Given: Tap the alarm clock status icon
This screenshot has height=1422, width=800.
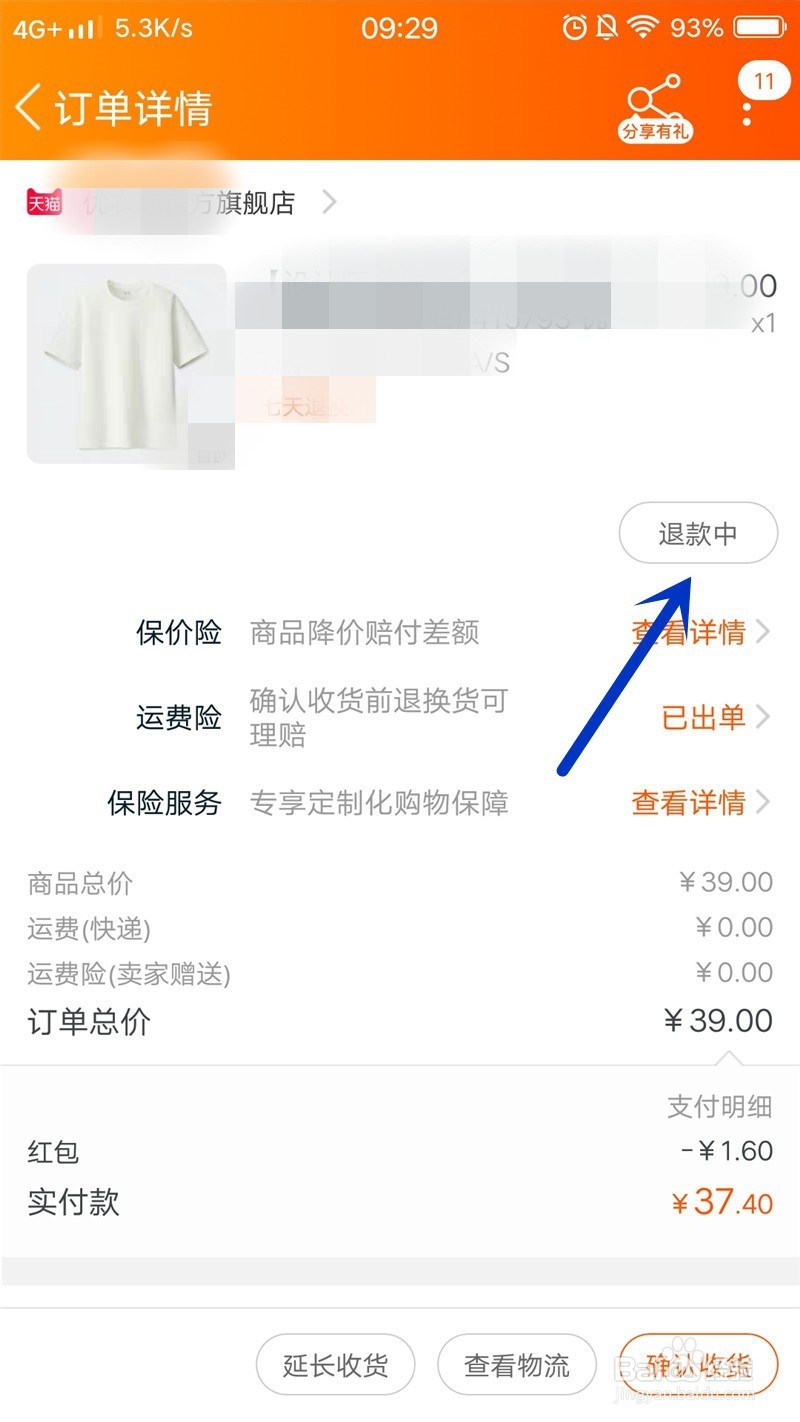Looking at the screenshot, I should click(573, 27).
